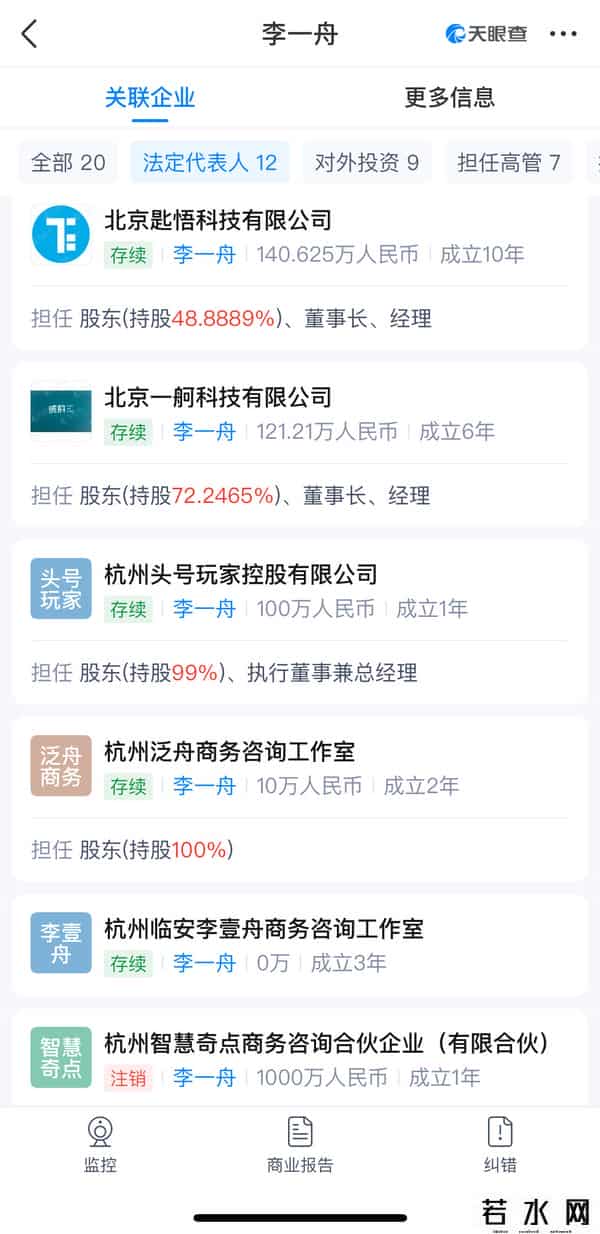
Task: Select the 关联企业 tab
Action: 150,97
